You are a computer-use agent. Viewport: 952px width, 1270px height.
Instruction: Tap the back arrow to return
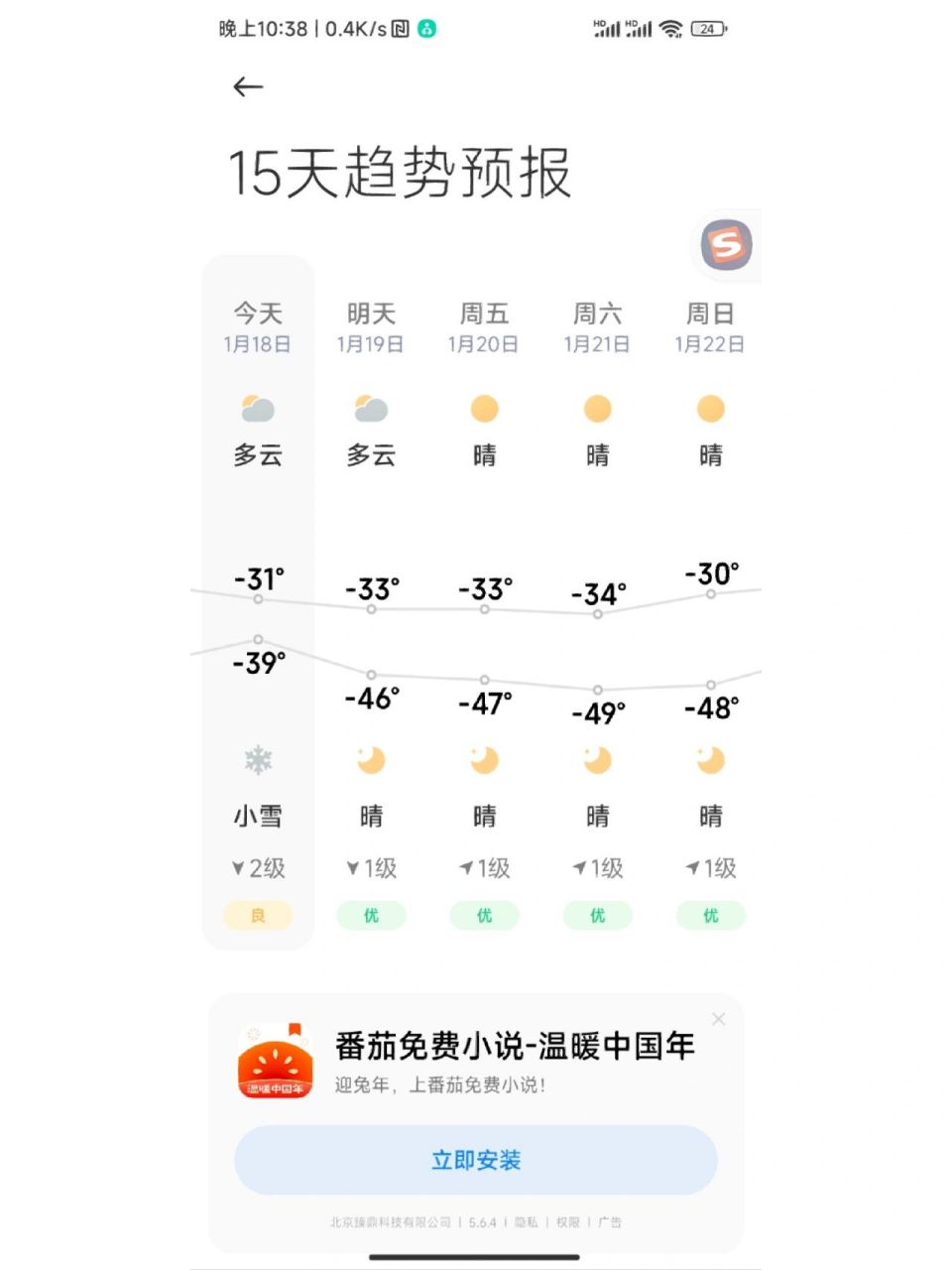[x=247, y=87]
